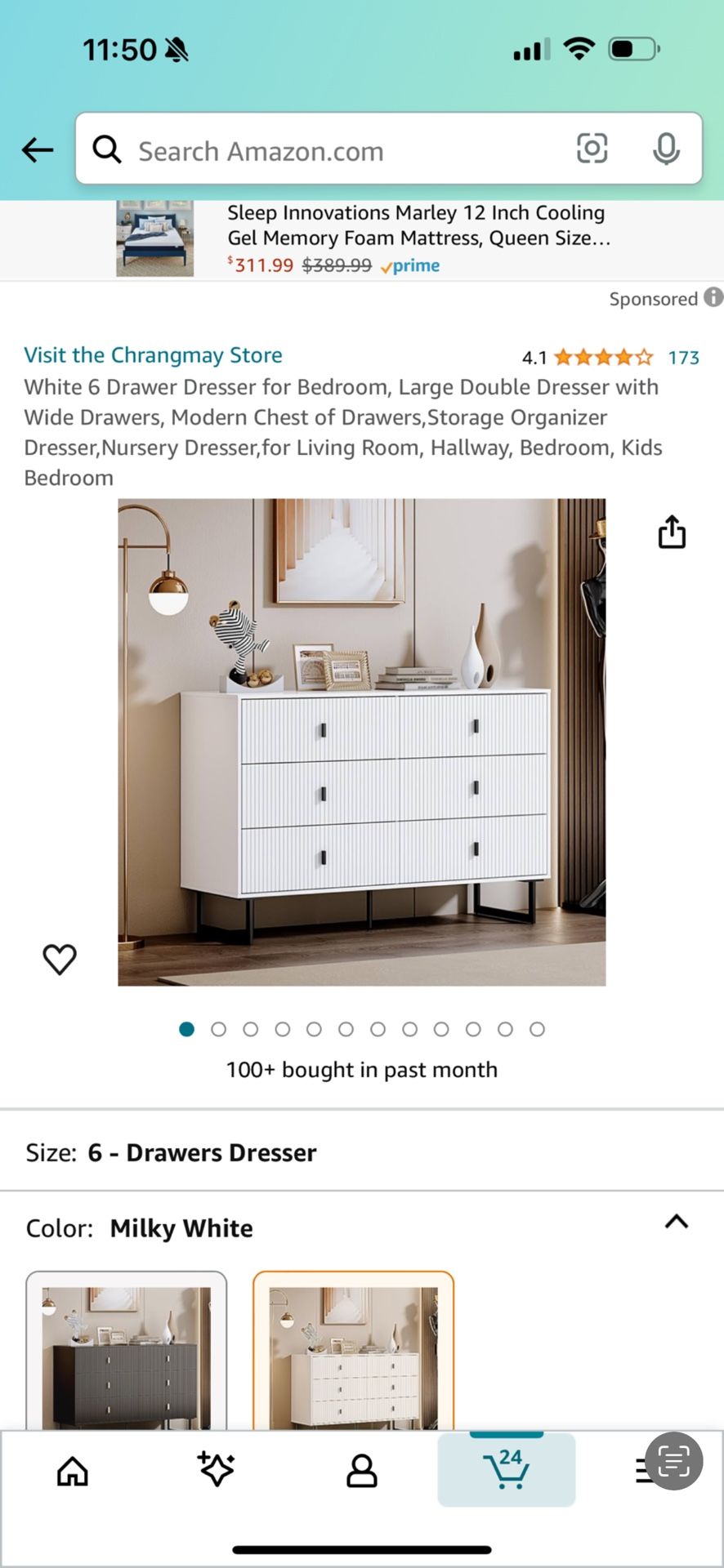724x1568 pixels.
Task: Show Sponsored ad info
Action: [x=713, y=297]
